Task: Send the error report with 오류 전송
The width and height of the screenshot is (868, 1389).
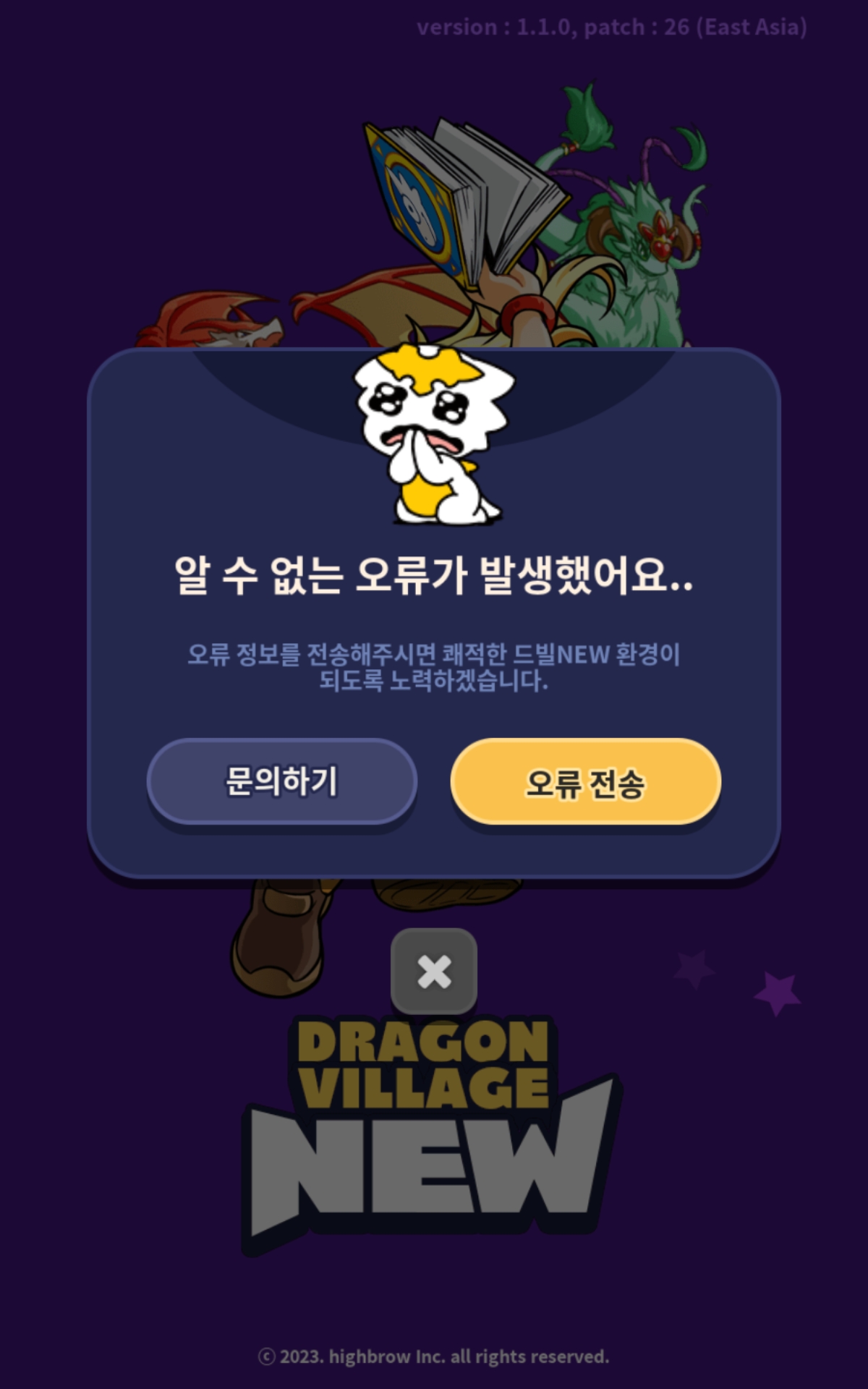Action: (x=585, y=781)
